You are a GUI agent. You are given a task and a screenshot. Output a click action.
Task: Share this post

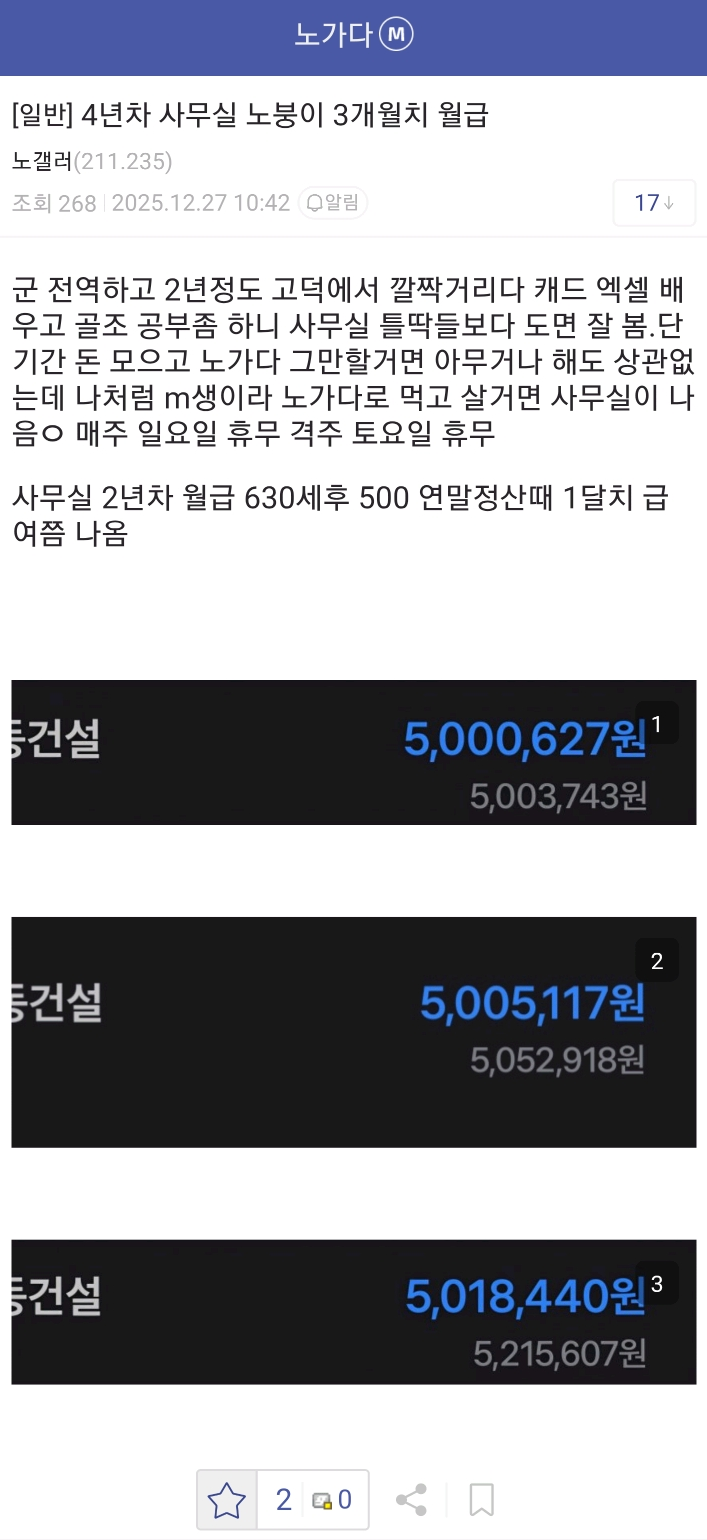point(411,1499)
